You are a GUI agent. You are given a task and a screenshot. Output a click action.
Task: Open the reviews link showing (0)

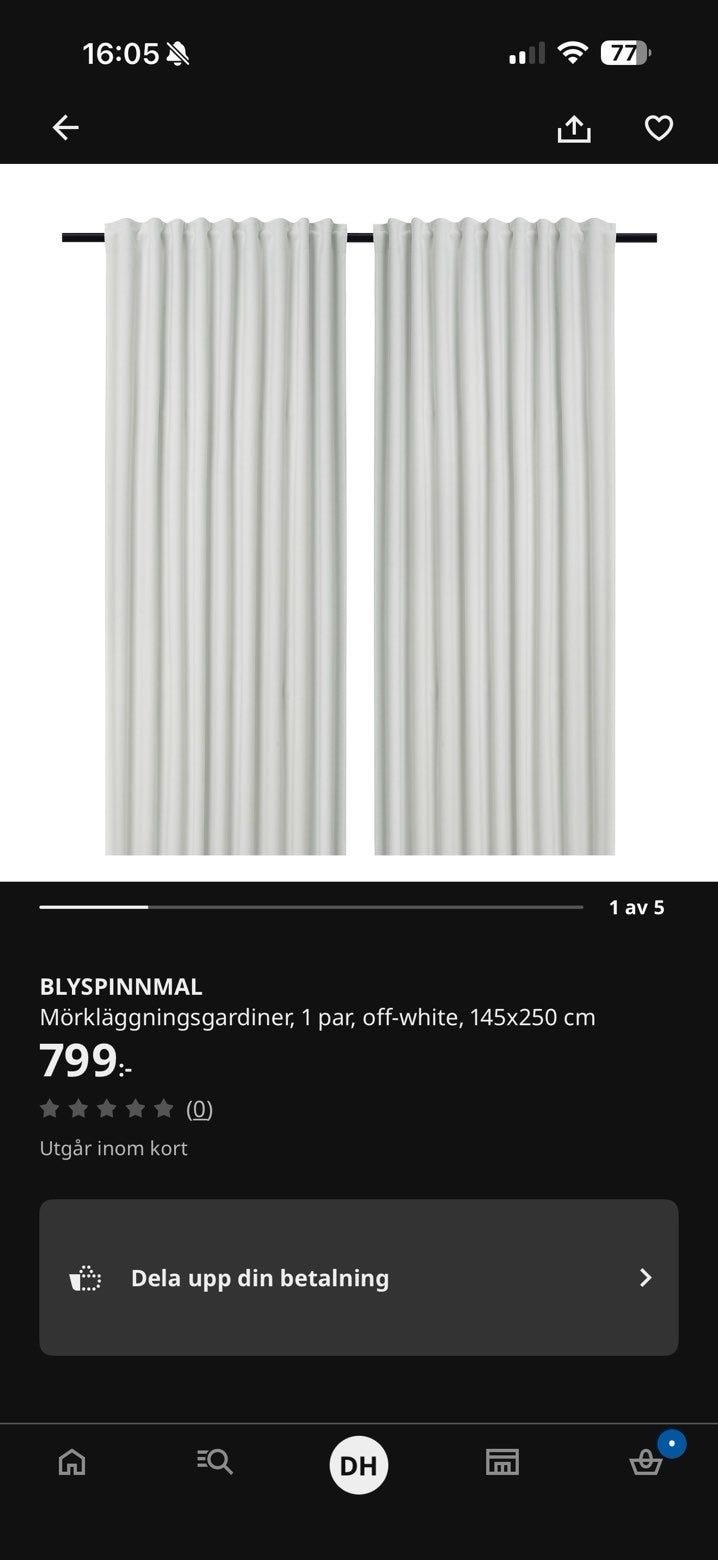tap(199, 1109)
